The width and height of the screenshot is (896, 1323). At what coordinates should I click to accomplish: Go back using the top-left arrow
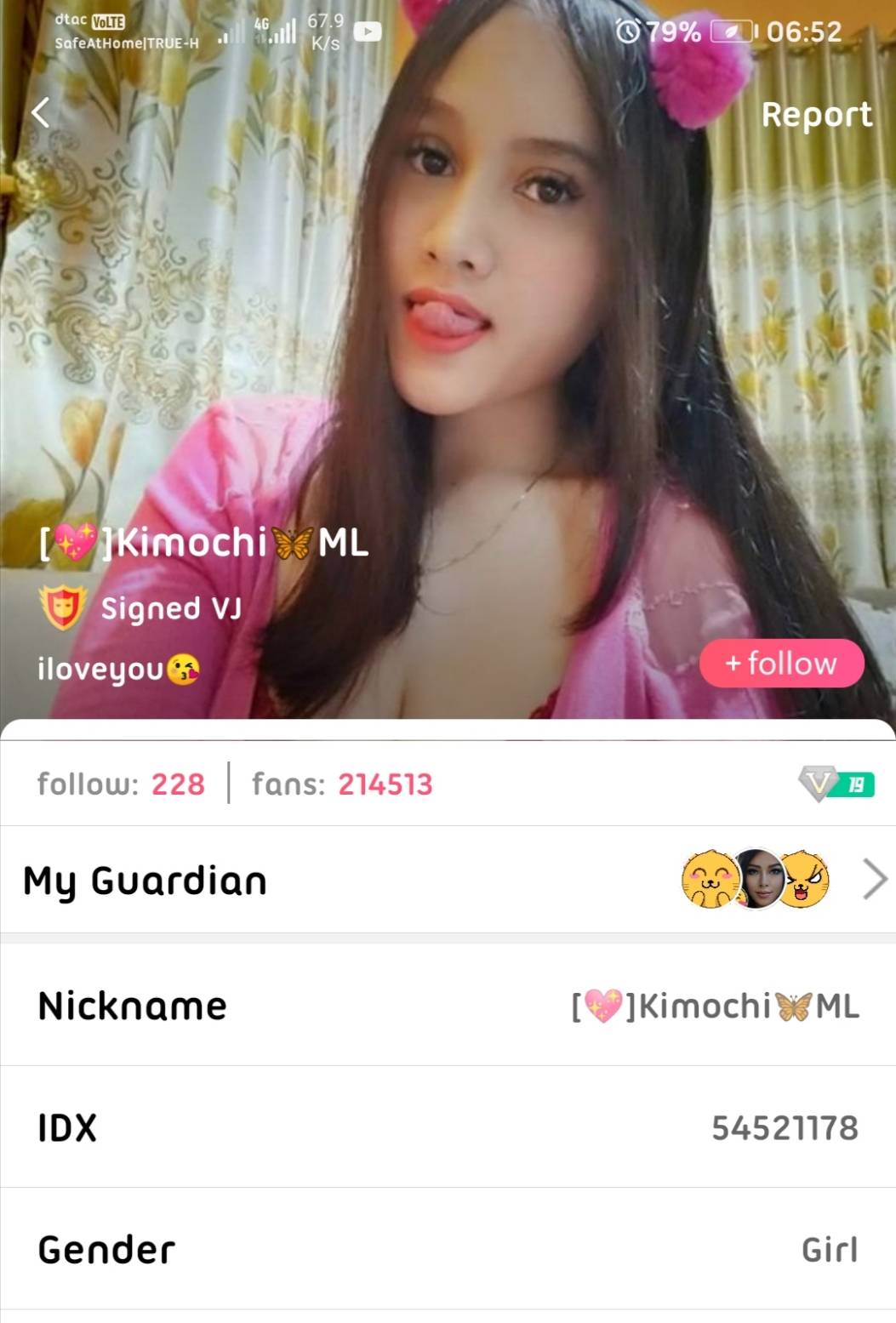click(x=40, y=112)
